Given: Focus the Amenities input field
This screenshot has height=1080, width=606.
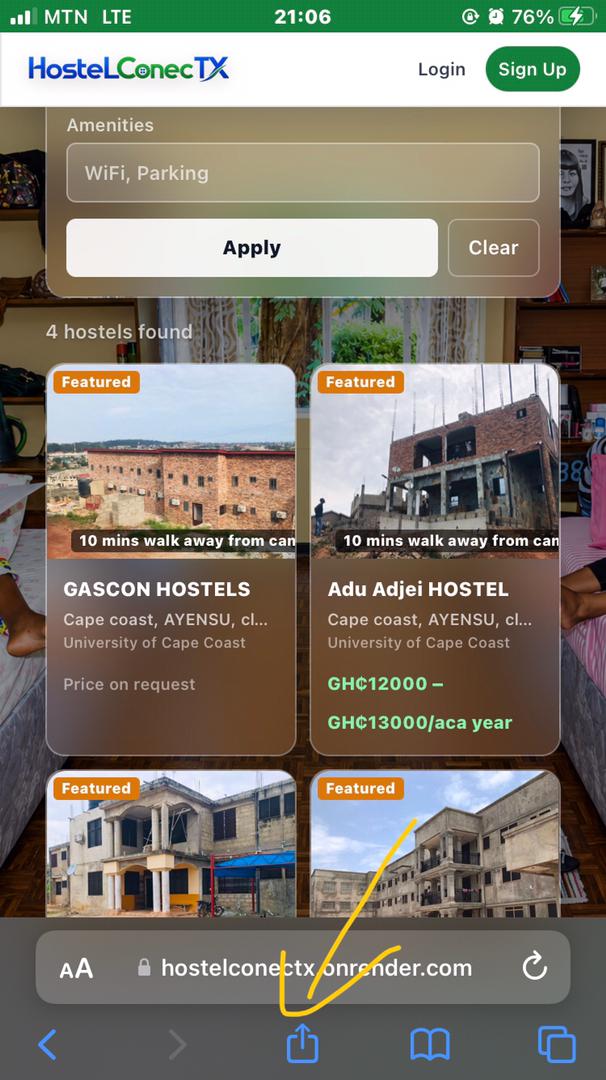Looking at the screenshot, I should [x=303, y=172].
